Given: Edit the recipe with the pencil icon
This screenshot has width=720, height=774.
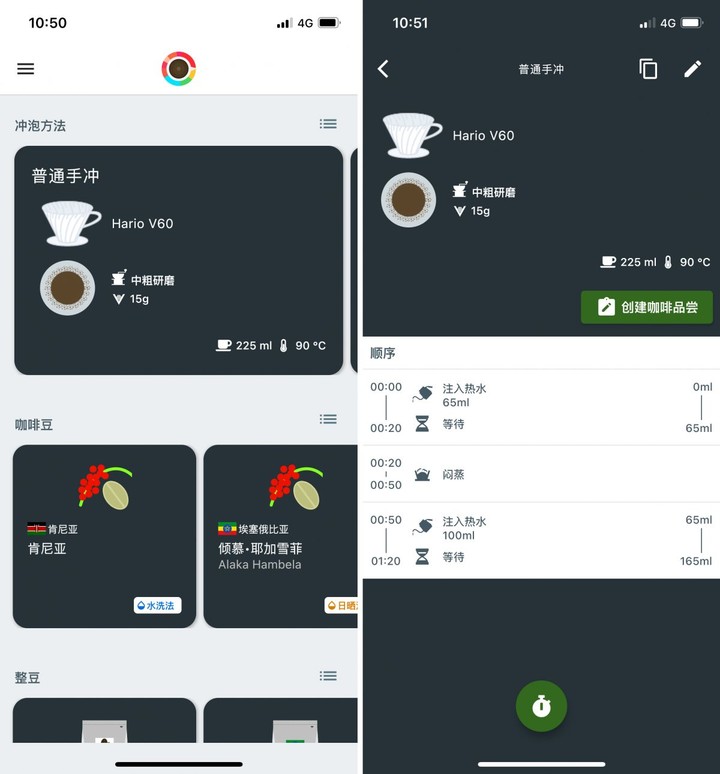Looking at the screenshot, I should (x=693, y=69).
